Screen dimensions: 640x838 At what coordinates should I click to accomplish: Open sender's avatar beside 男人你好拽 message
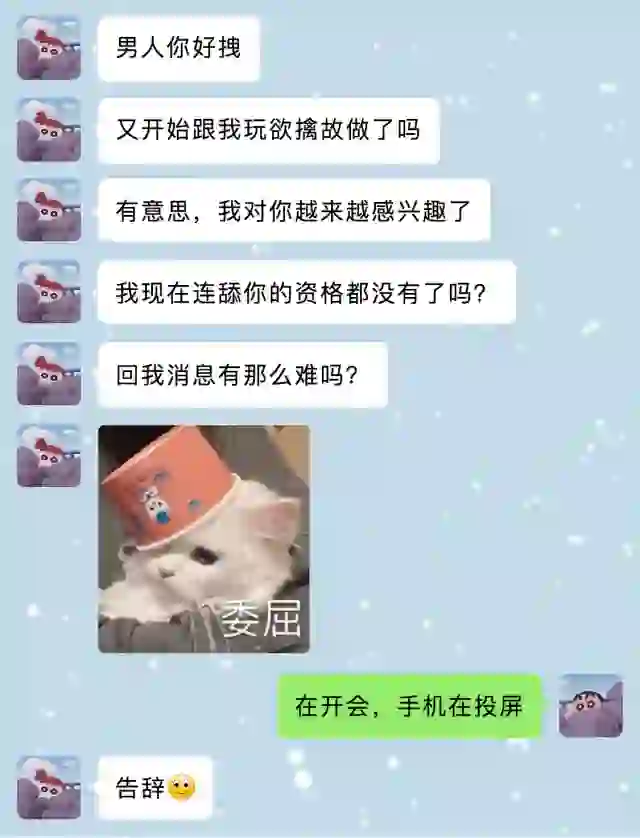pyautogui.click(x=49, y=48)
